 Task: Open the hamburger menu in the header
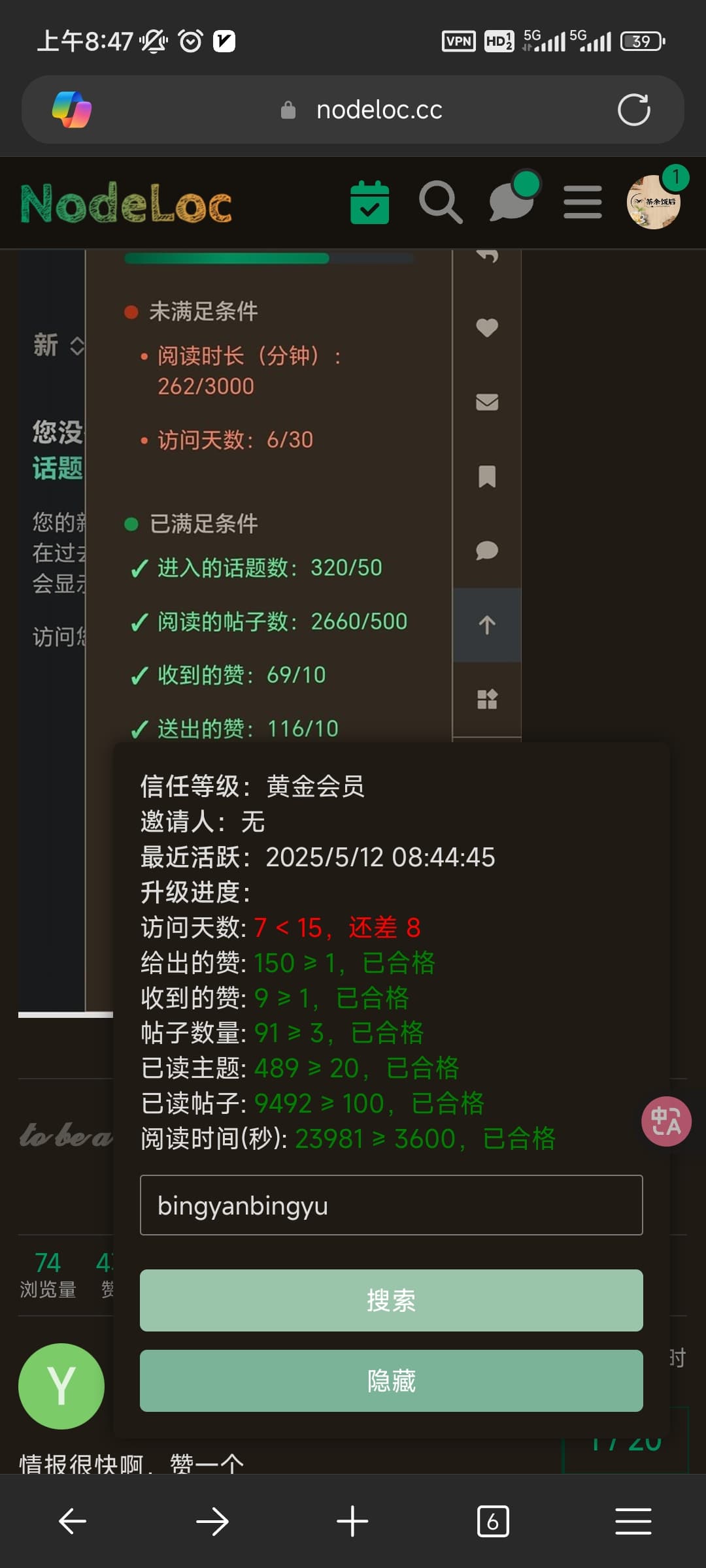(x=582, y=203)
